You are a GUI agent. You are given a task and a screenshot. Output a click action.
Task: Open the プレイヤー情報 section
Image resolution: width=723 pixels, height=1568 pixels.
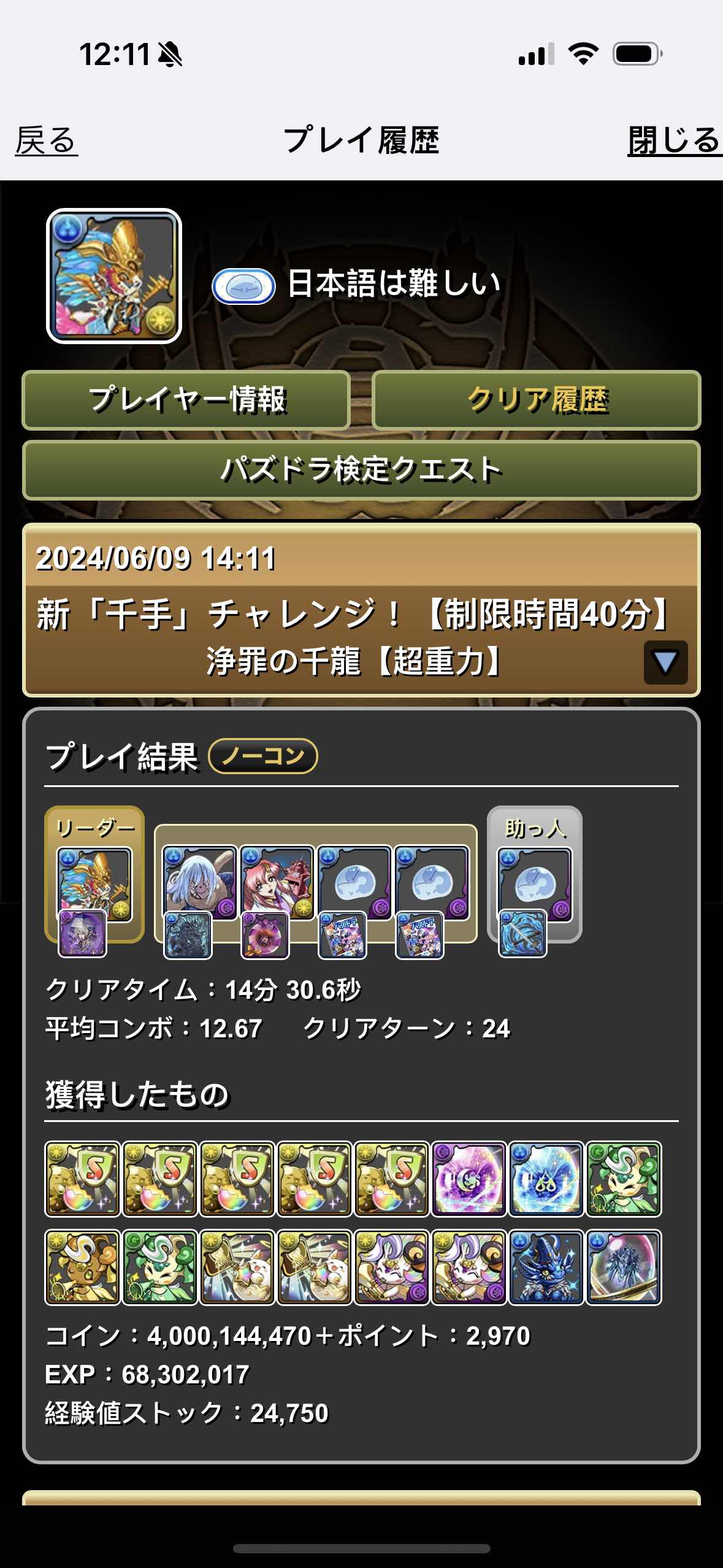pos(186,400)
